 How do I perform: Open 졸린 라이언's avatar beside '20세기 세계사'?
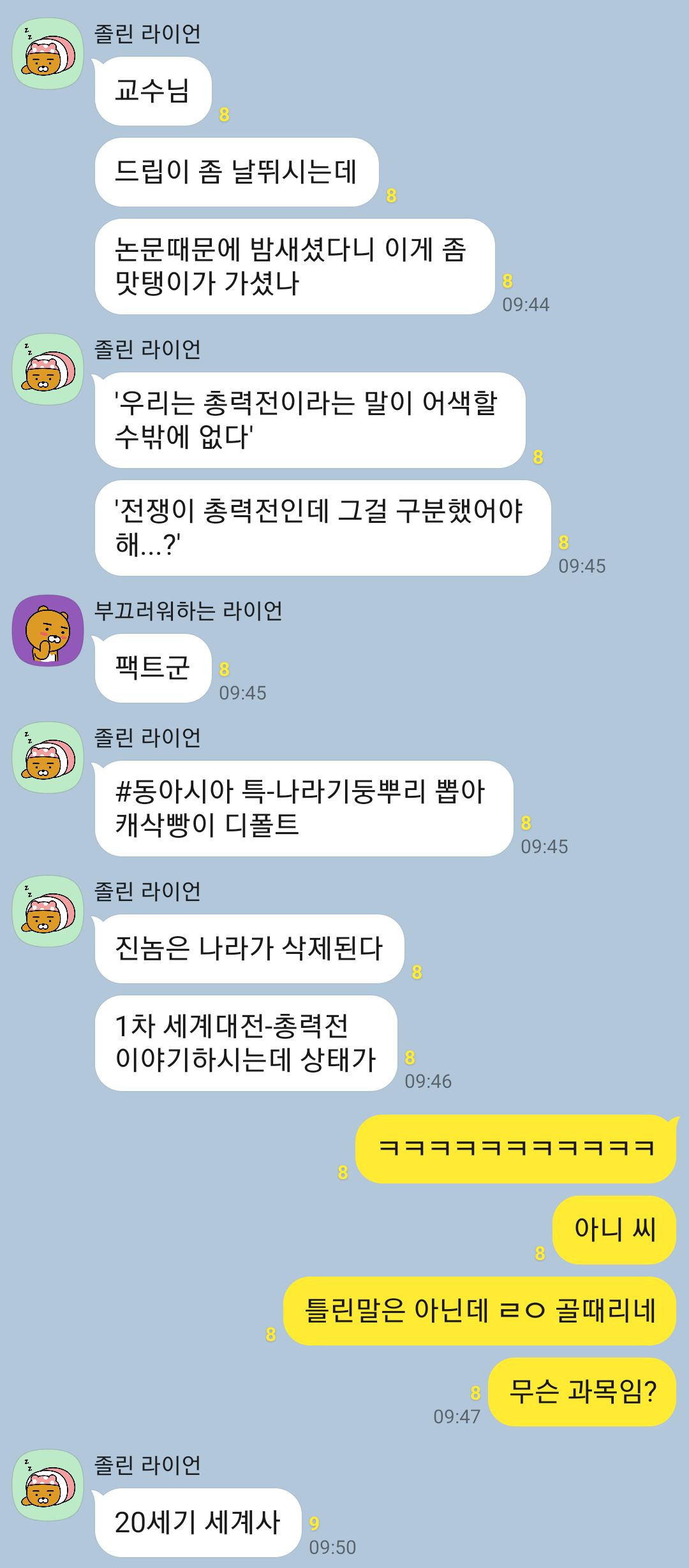[48, 1485]
